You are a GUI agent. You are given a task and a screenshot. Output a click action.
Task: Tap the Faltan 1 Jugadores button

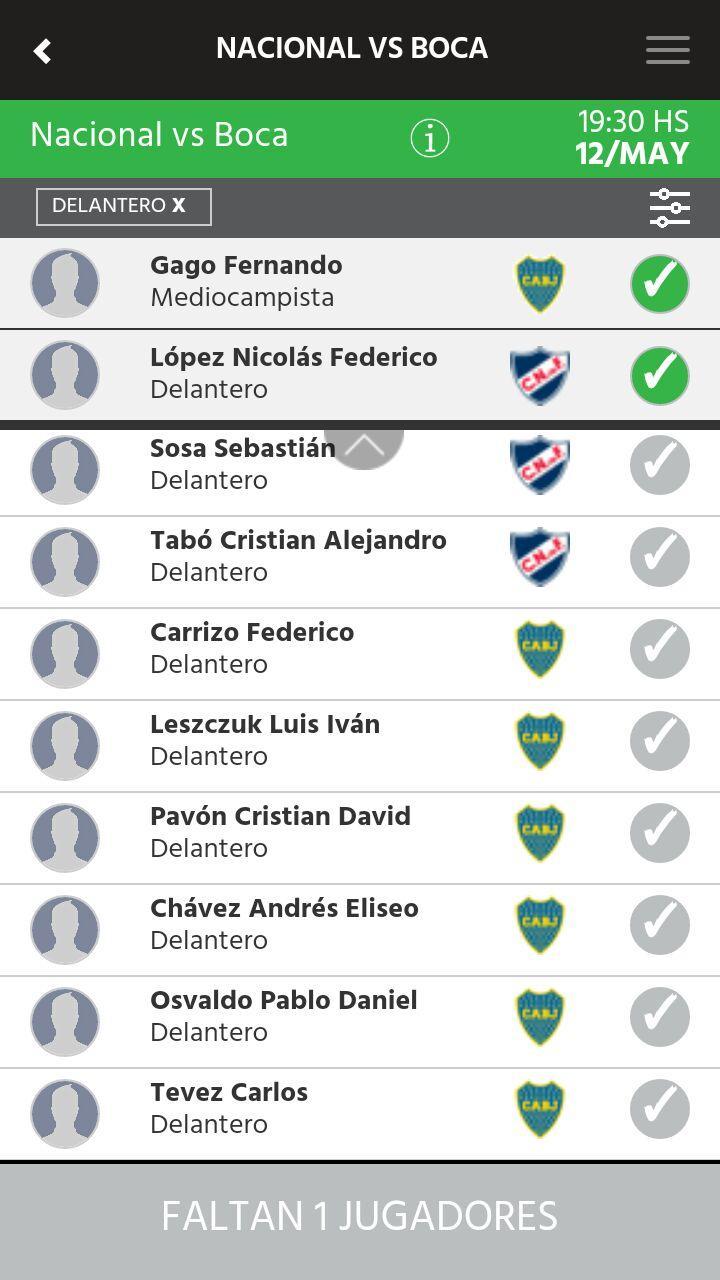[x=360, y=1218]
